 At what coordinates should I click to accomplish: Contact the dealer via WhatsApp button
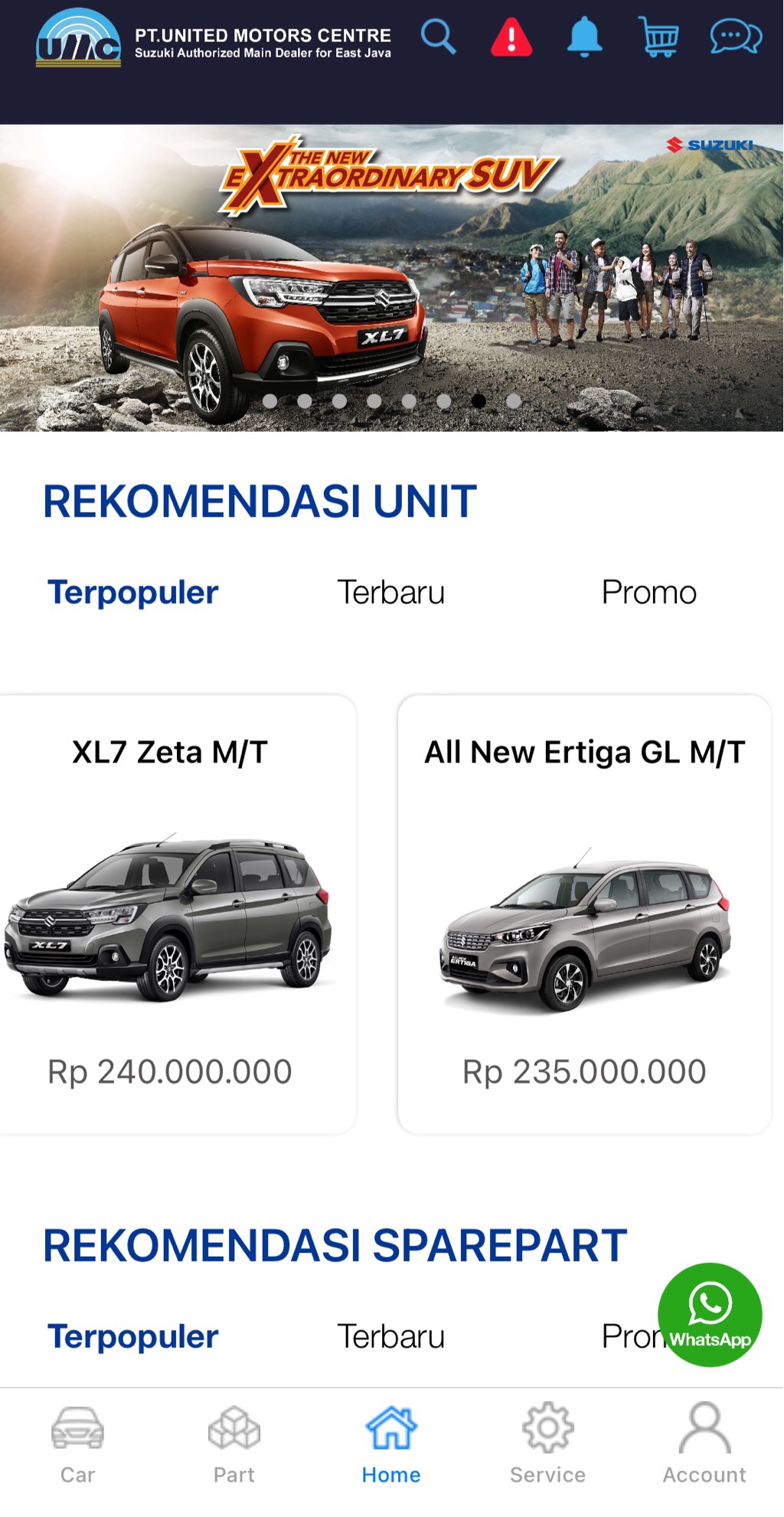[710, 1314]
